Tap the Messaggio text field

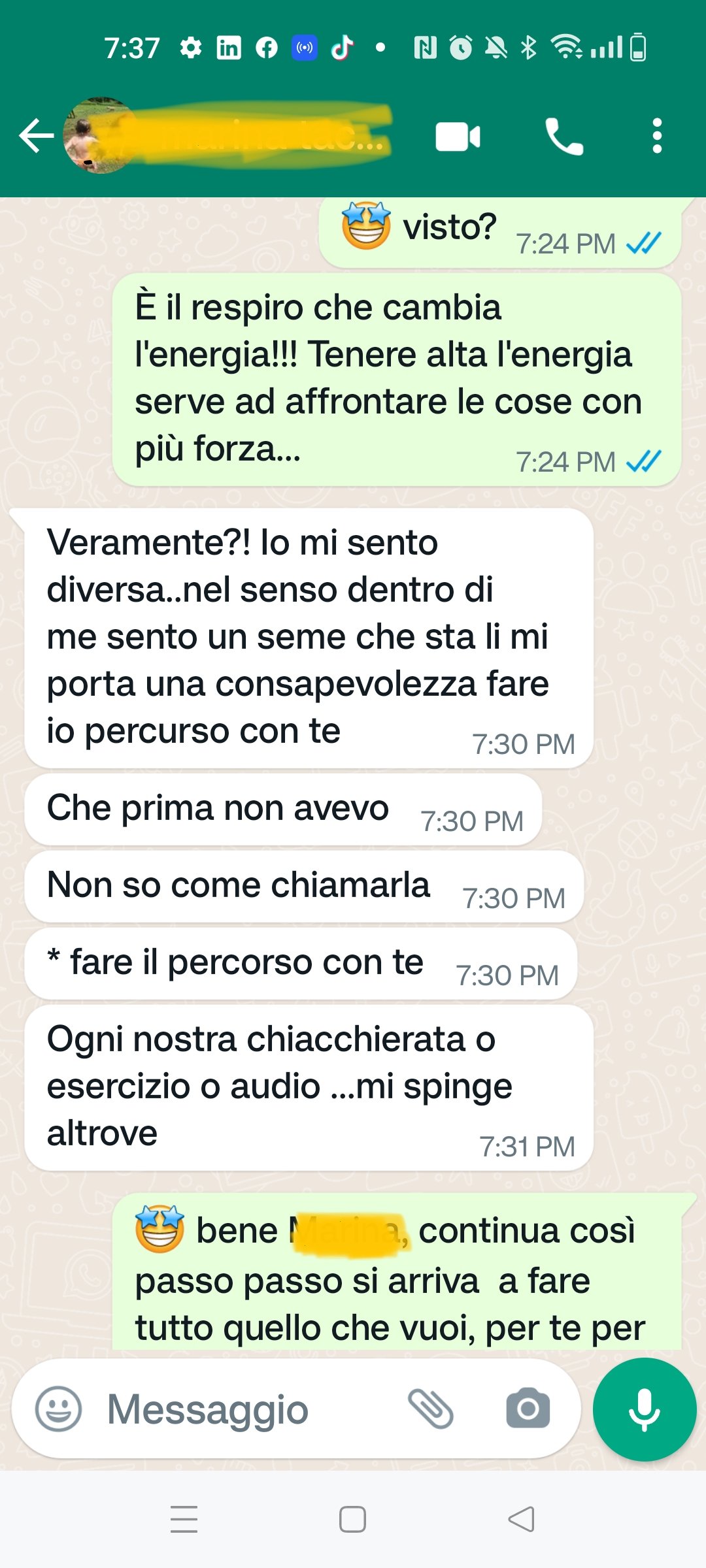(x=248, y=1409)
